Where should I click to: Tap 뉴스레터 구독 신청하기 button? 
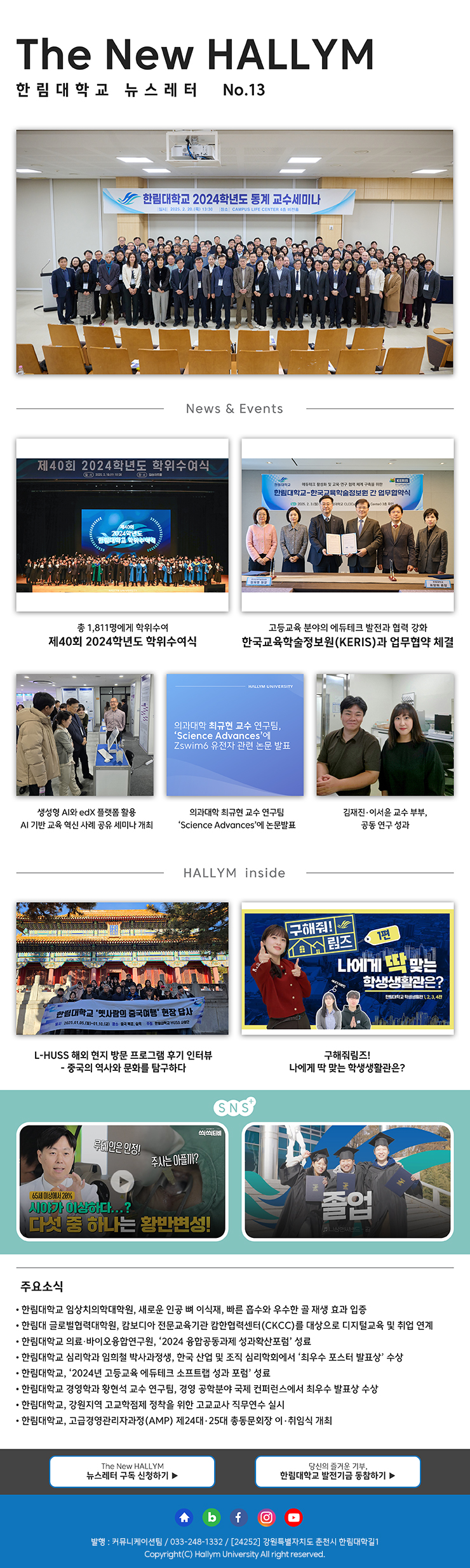pyautogui.click(x=132, y=1471)
